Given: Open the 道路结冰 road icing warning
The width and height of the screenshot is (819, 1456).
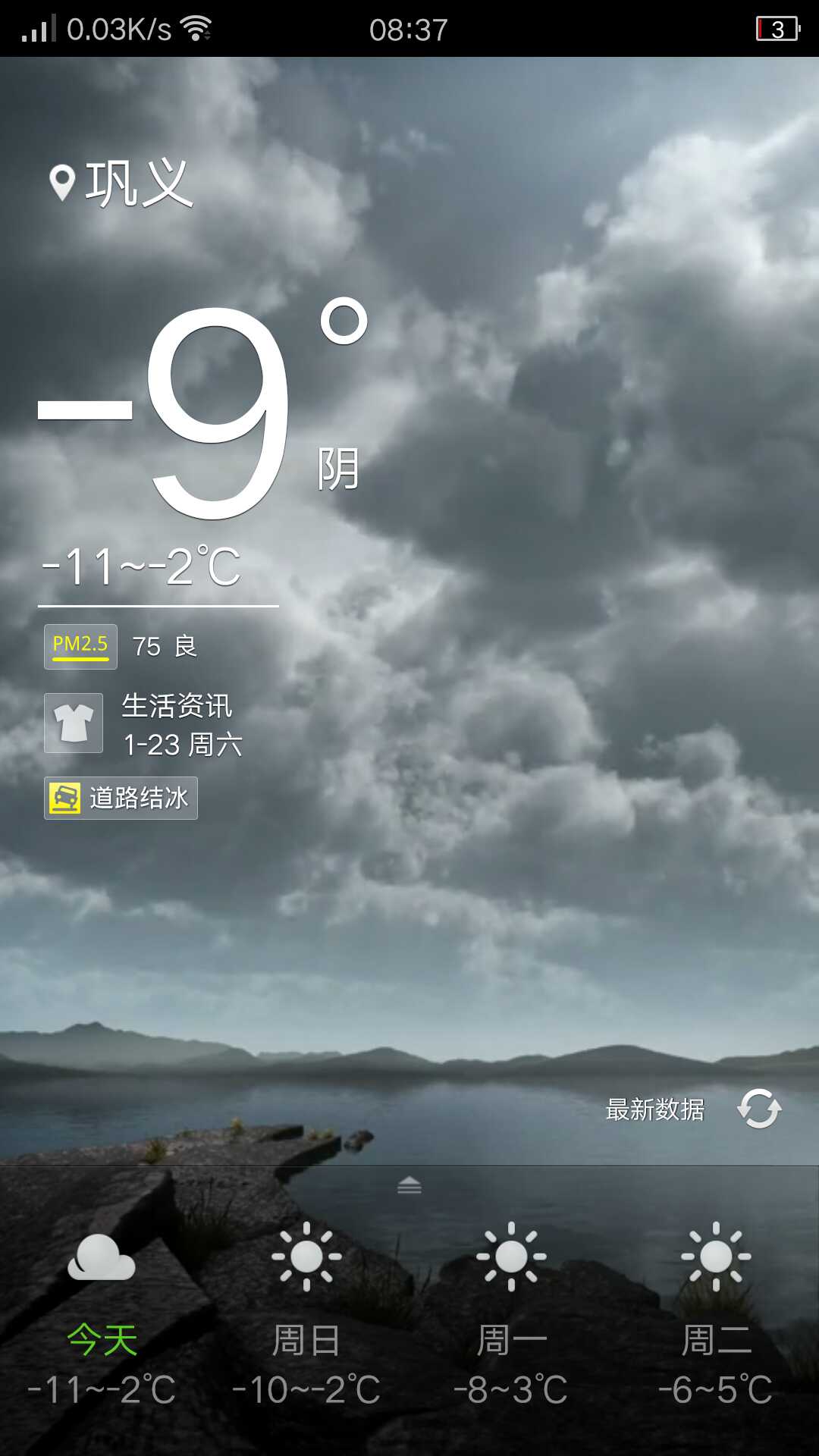Looking at the screenshot, I should [x=121, y=798].
